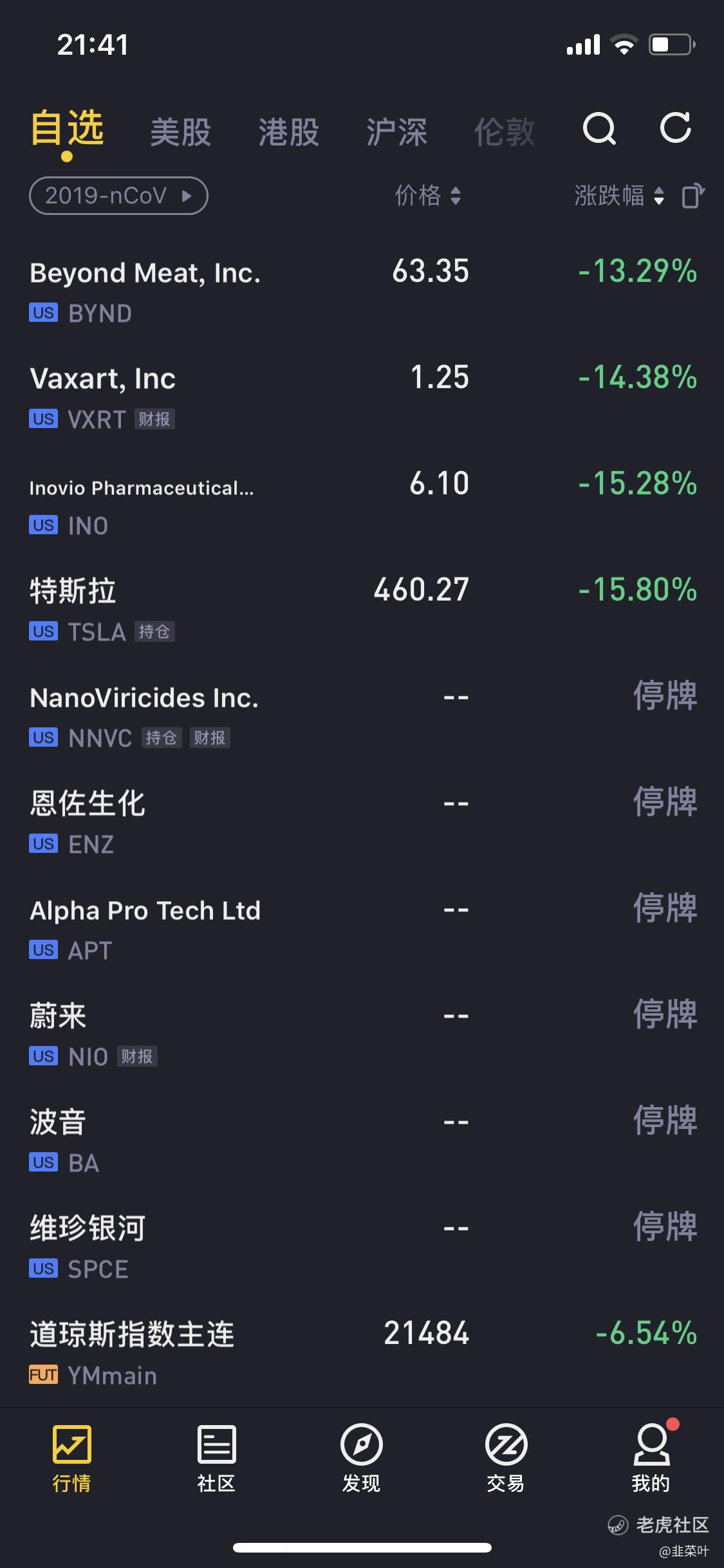Open 道琼斯指数主连 futures row
The height and width of the screenshot is (1568, 724).
(362, 1354)
